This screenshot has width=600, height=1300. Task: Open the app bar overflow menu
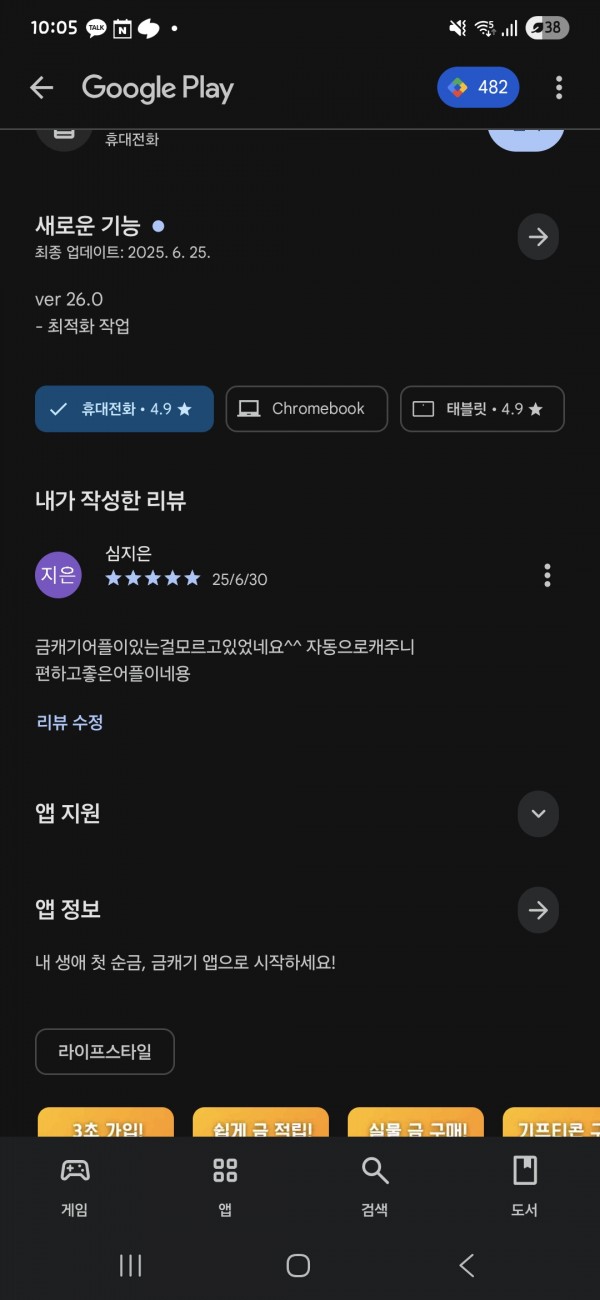[559, 87]
